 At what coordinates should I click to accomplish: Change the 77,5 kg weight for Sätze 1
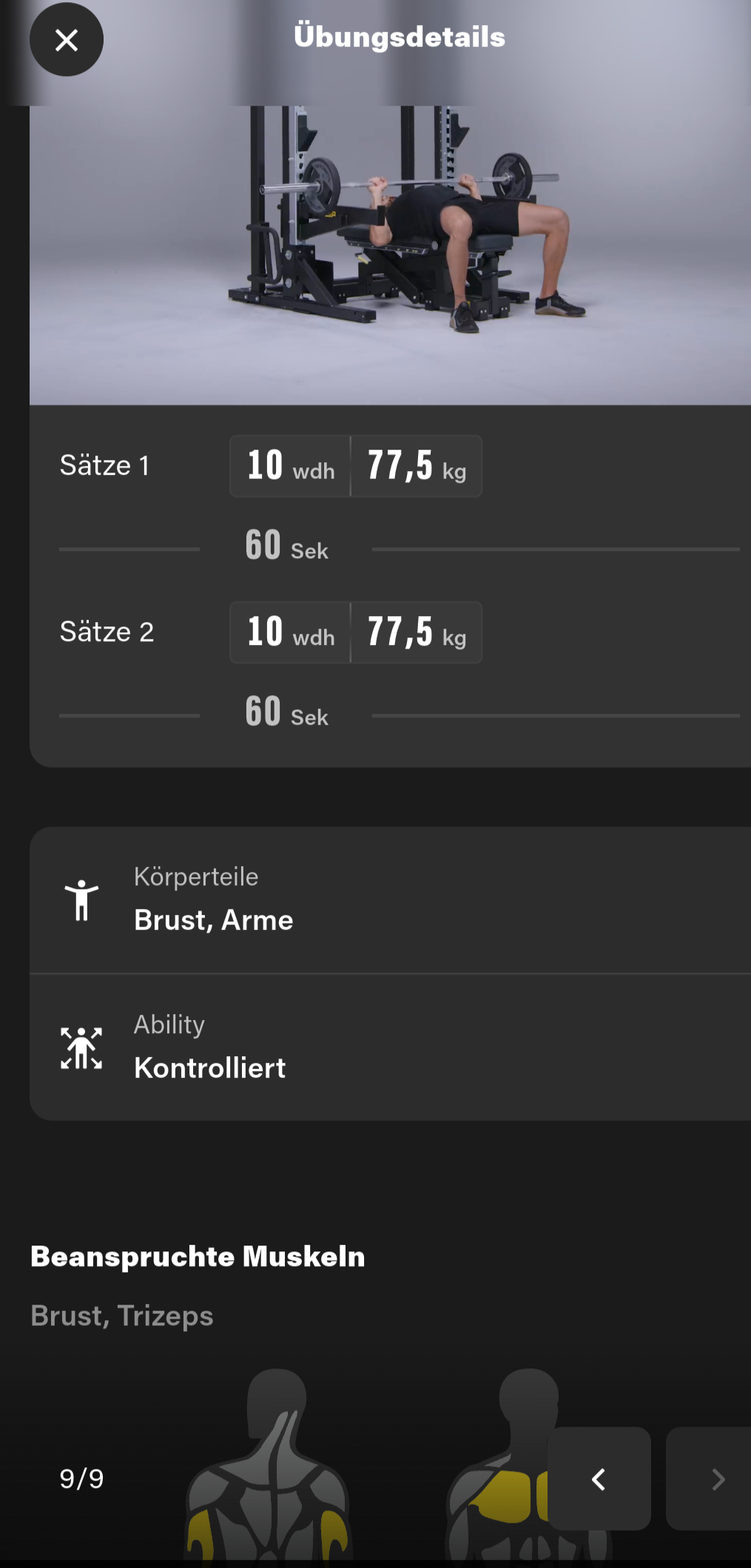[417, 466]
